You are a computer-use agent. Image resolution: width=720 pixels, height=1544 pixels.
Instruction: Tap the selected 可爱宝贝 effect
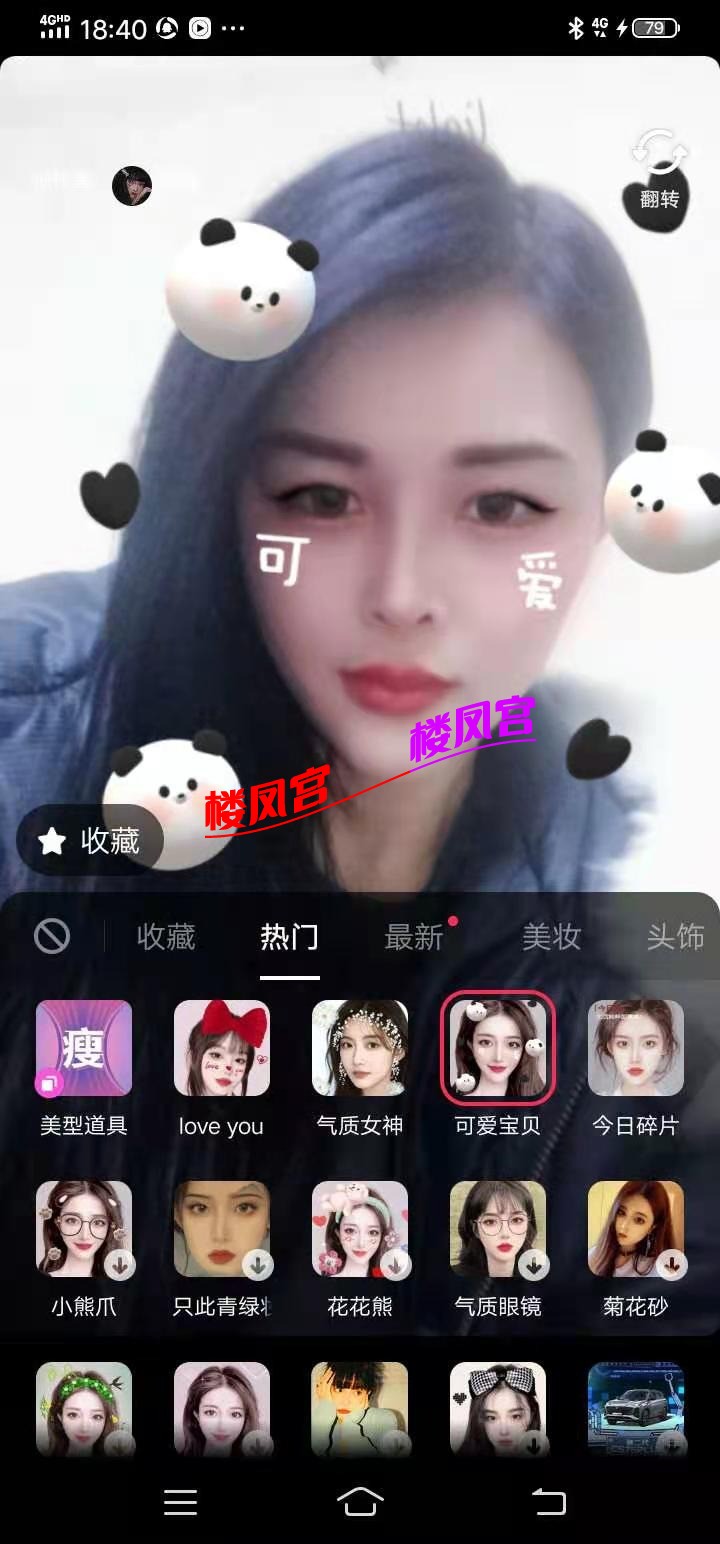(498, 1048)
